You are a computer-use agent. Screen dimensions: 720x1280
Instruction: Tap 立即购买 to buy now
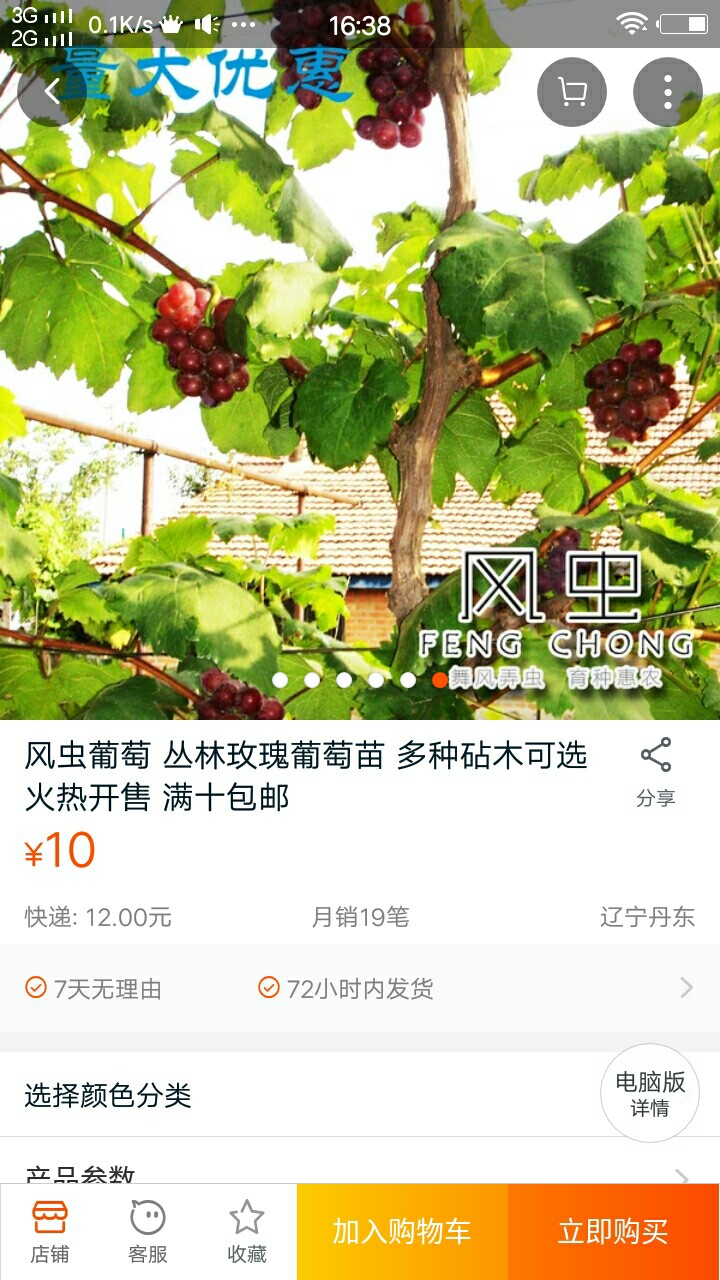click(613, 1232)
